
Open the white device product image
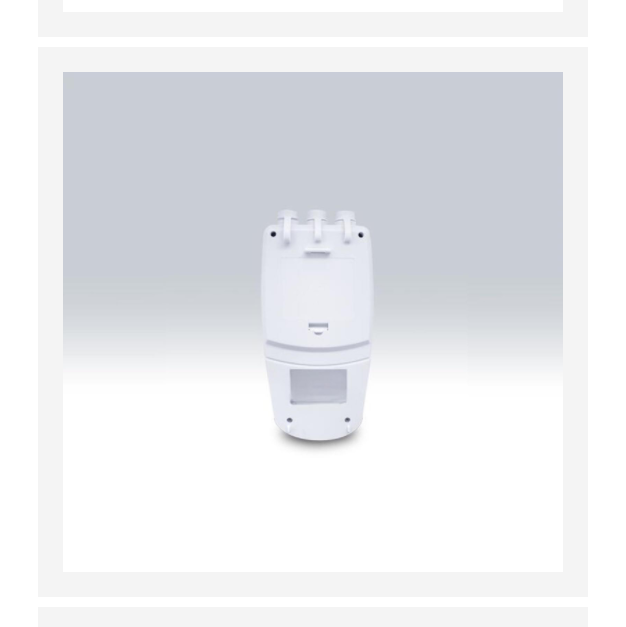click(x=313, y=322)
